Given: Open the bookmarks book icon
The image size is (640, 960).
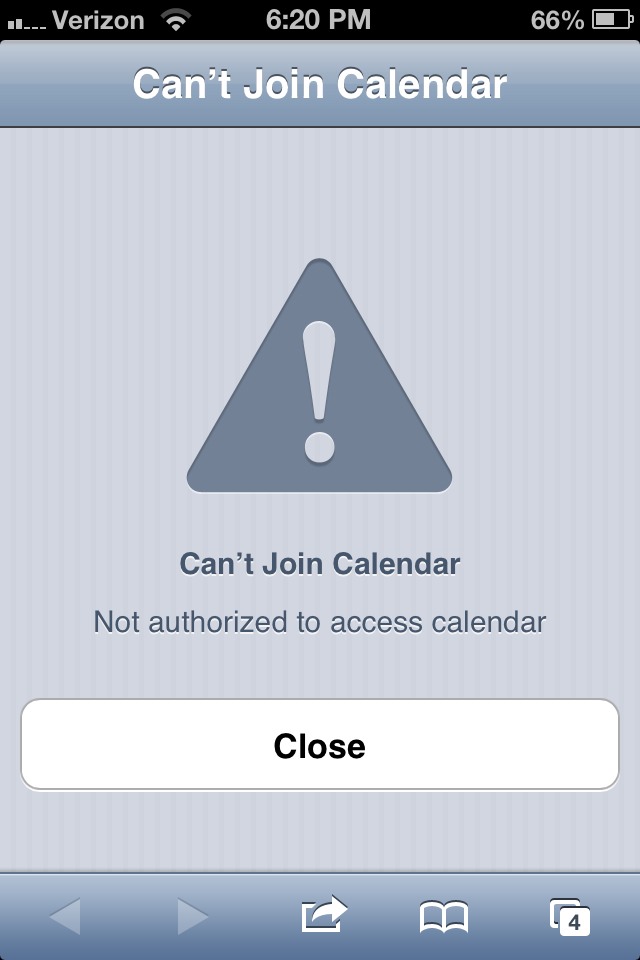Looking at the screenshot, I should coord(443,916).
